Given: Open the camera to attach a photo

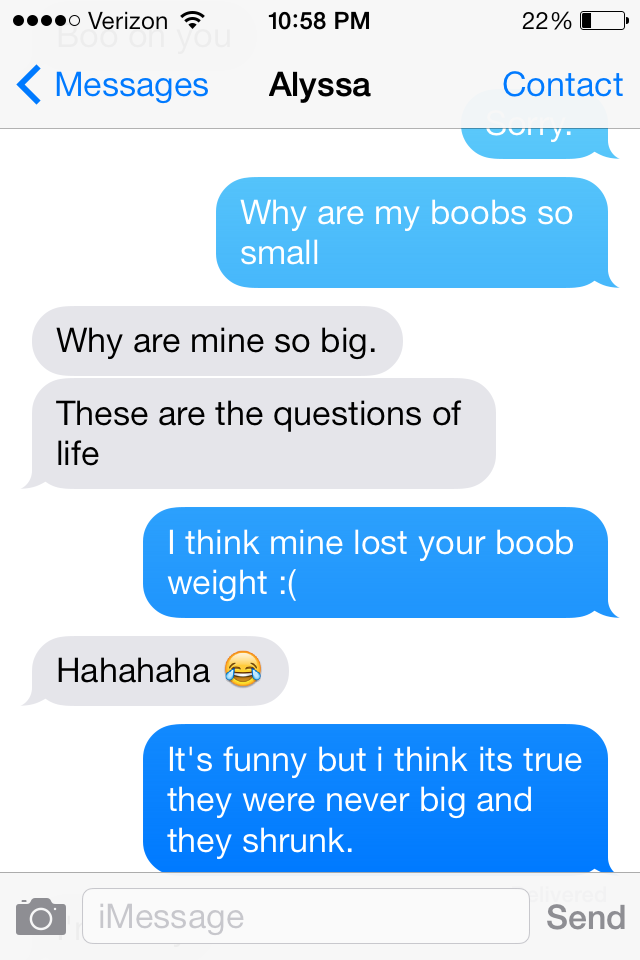Looking at the screenshot, I should pos(41,917).
